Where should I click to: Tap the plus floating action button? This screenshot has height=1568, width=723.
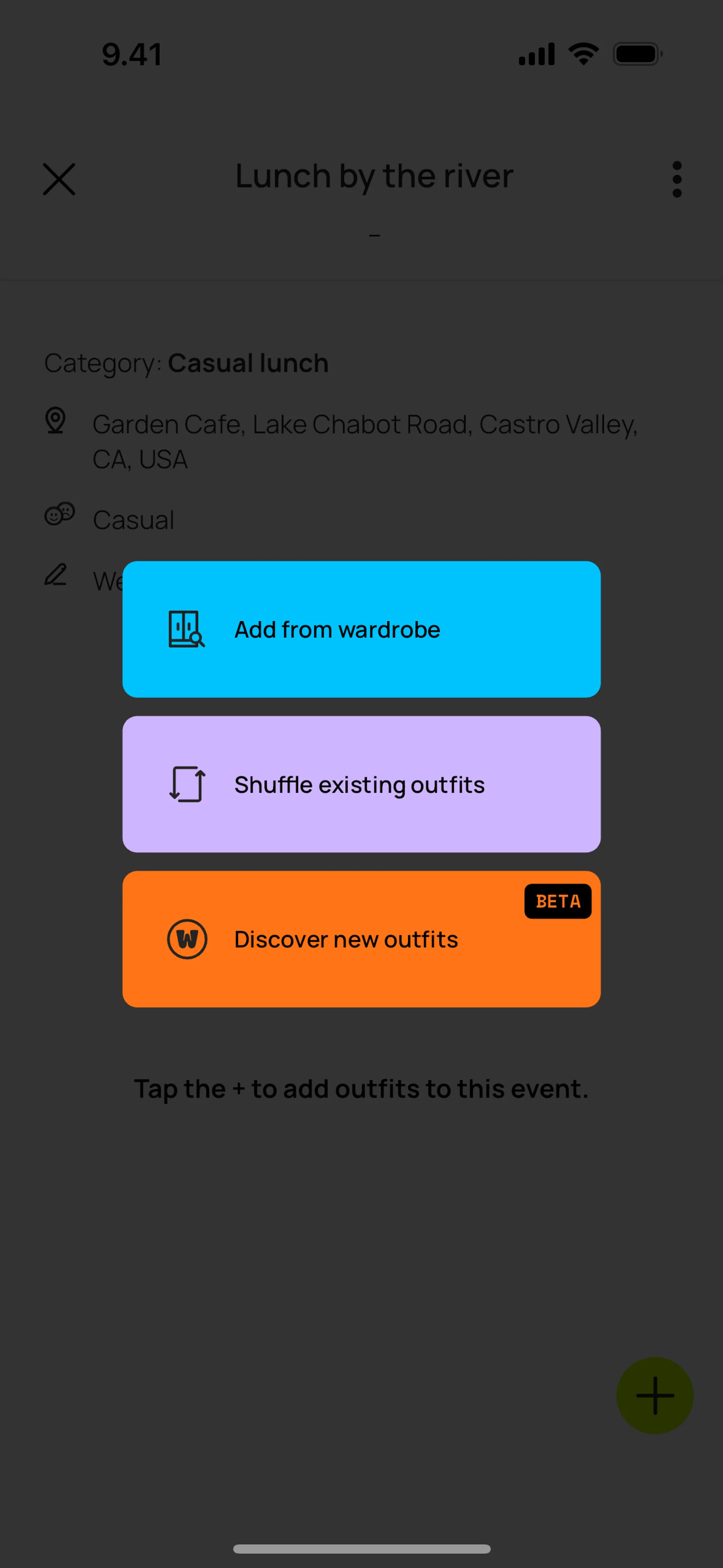654,1395
